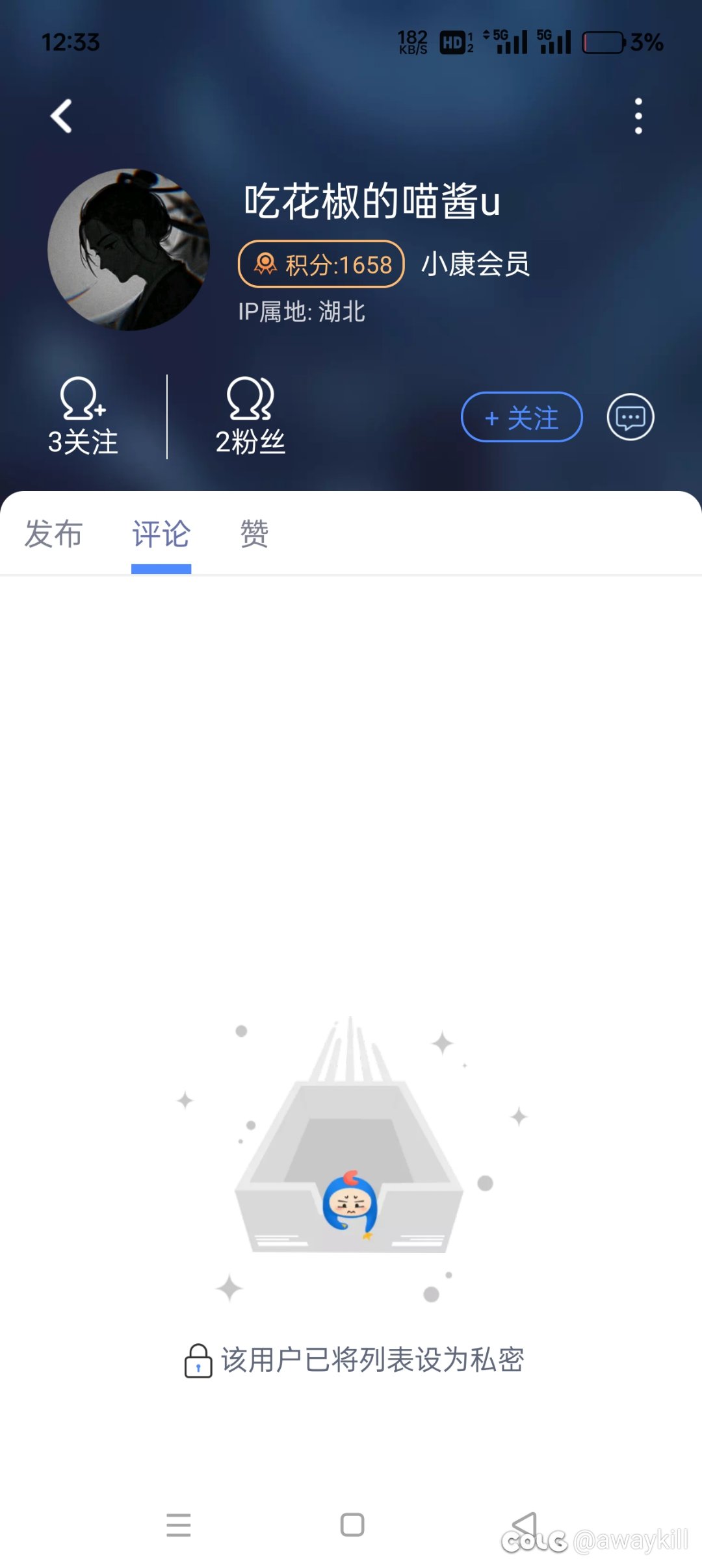The width and height of the screenshot is (702, 1568).
Task: Open the 积分:1658 points badge
Action: tap(321, 264)
